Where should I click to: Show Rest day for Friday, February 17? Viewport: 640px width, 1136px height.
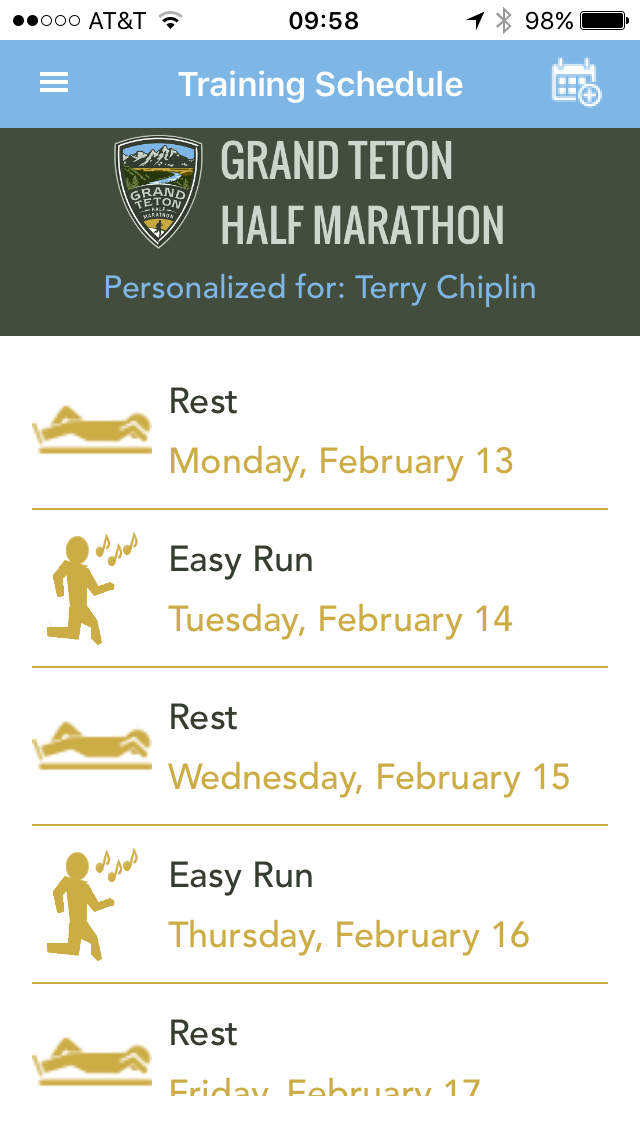coord(320,1052)
